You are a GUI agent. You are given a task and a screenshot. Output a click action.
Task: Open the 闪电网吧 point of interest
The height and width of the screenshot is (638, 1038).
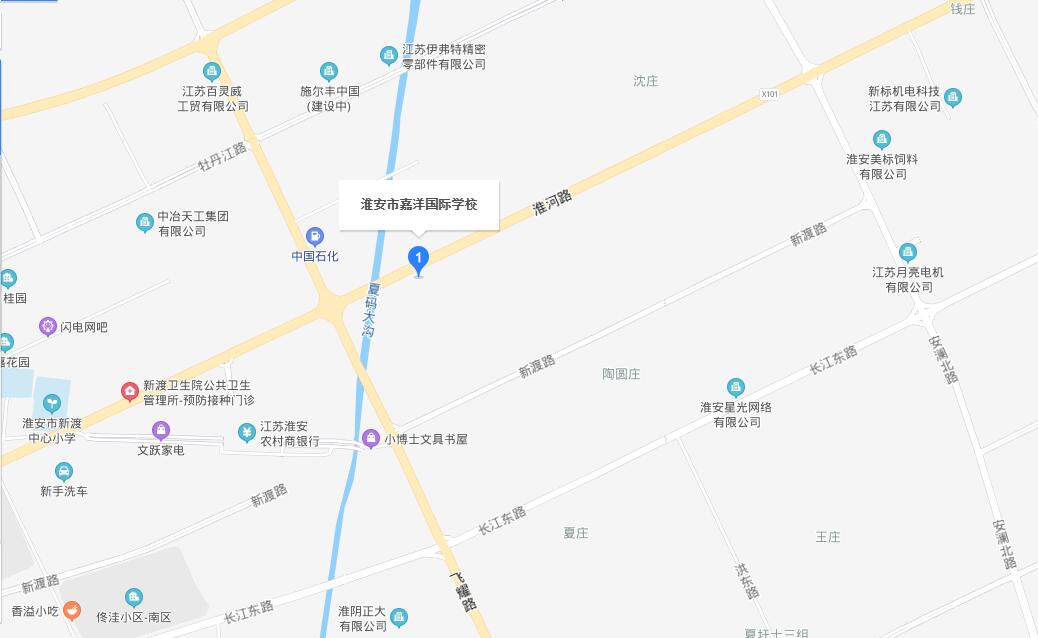48,326
